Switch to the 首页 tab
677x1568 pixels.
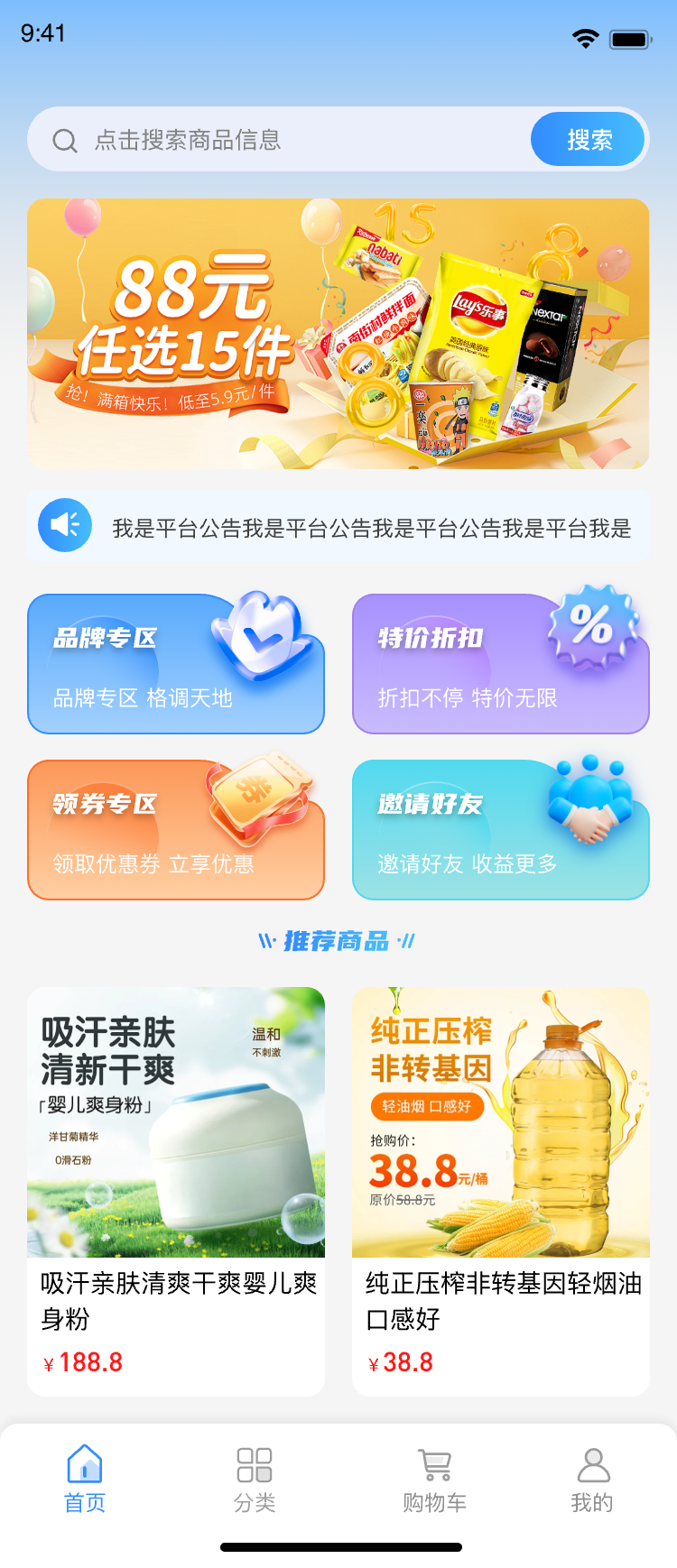tap(85, 1480)
